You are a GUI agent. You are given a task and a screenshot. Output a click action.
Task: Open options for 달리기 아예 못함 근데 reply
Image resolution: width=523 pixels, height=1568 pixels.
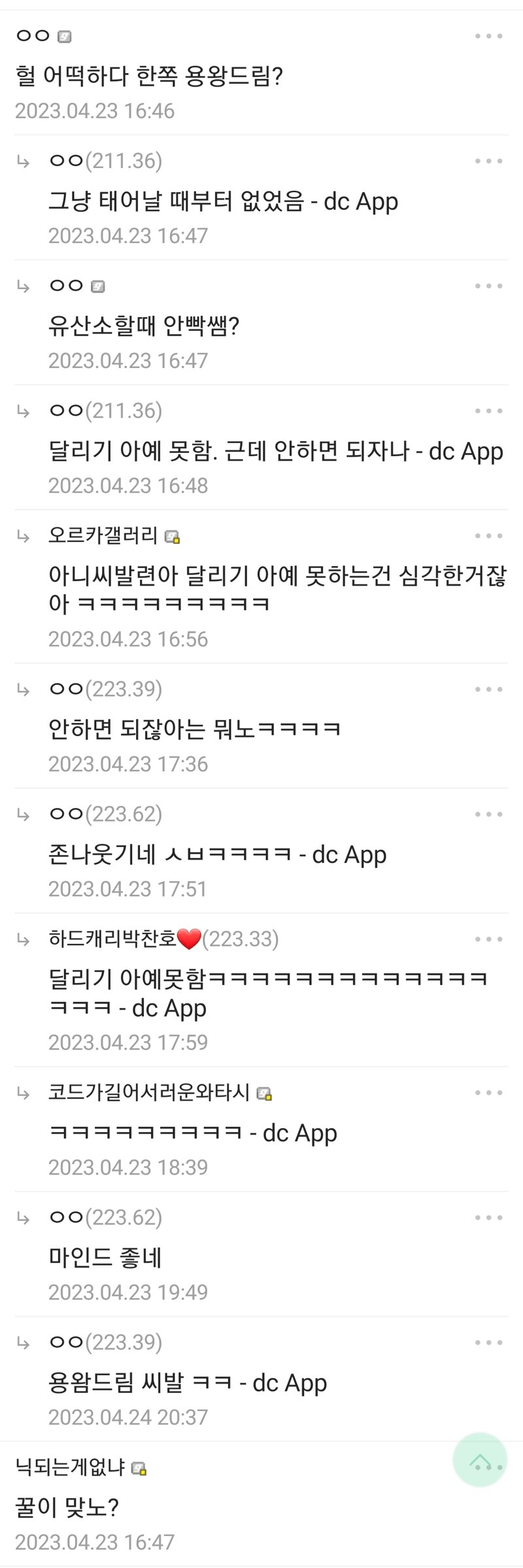coord(488,411)
